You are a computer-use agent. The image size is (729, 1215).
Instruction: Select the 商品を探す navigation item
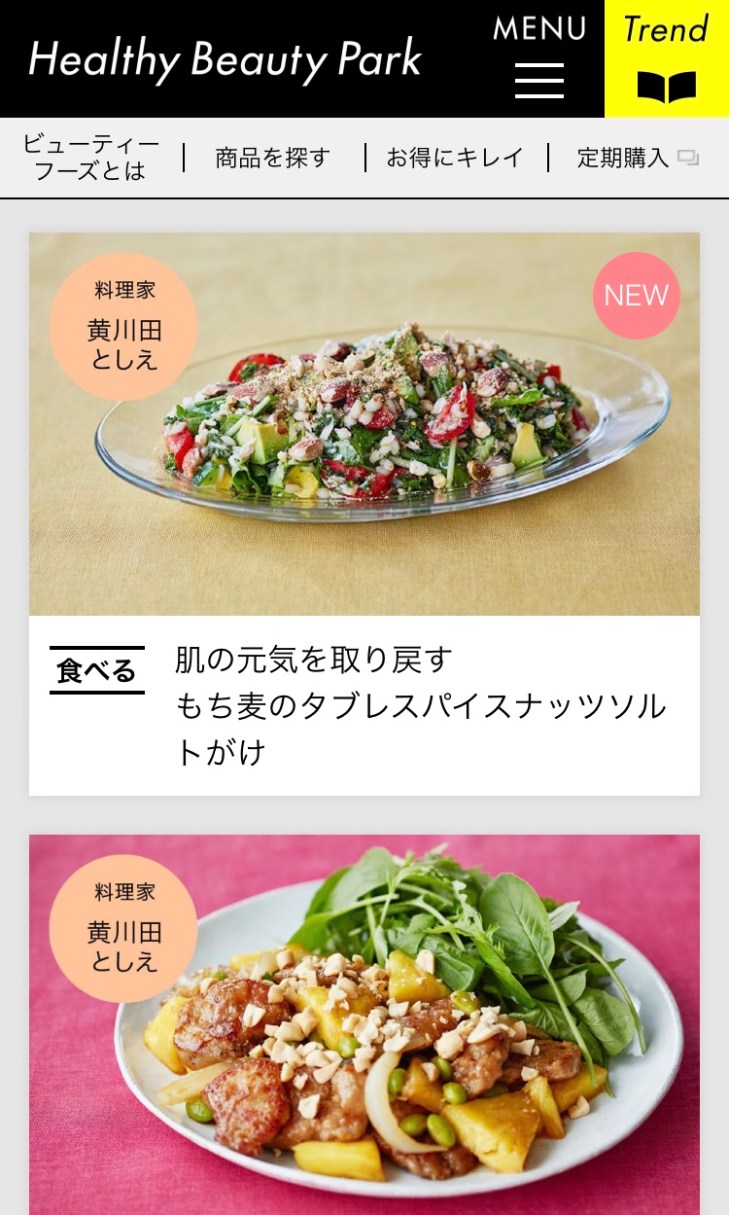[x=272, y=158]
